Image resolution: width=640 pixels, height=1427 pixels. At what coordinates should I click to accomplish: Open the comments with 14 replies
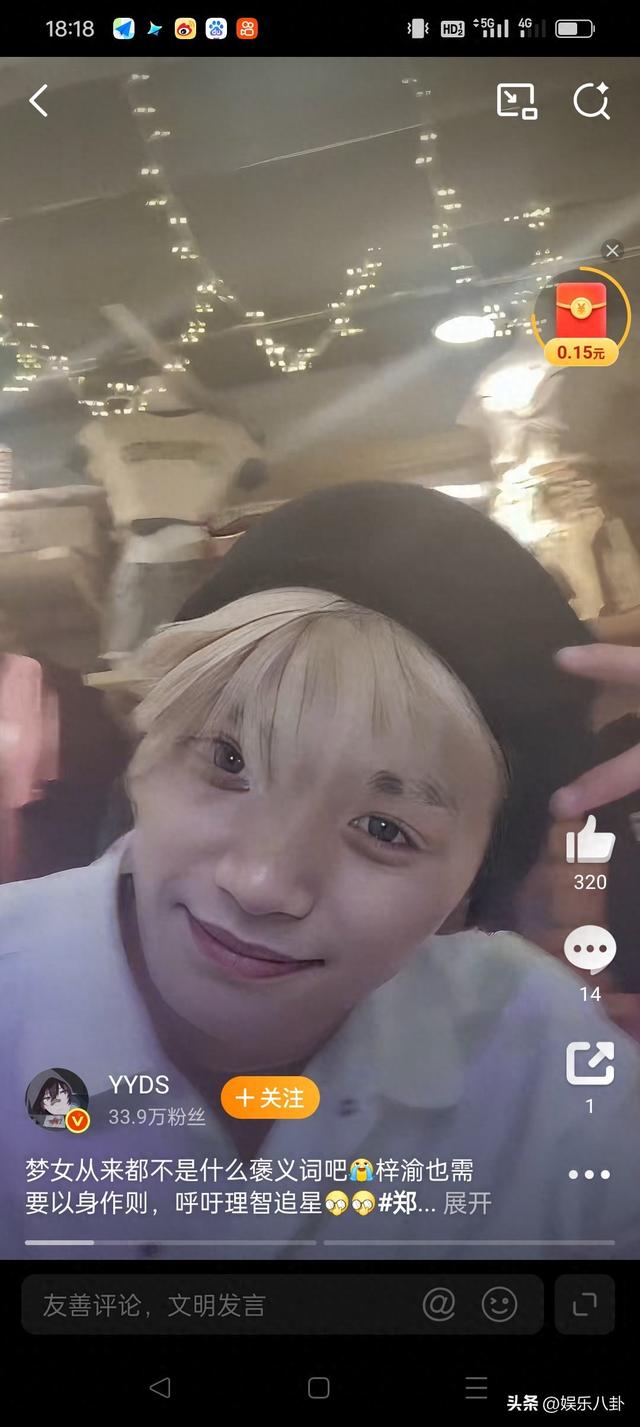(x=590, y=950)
